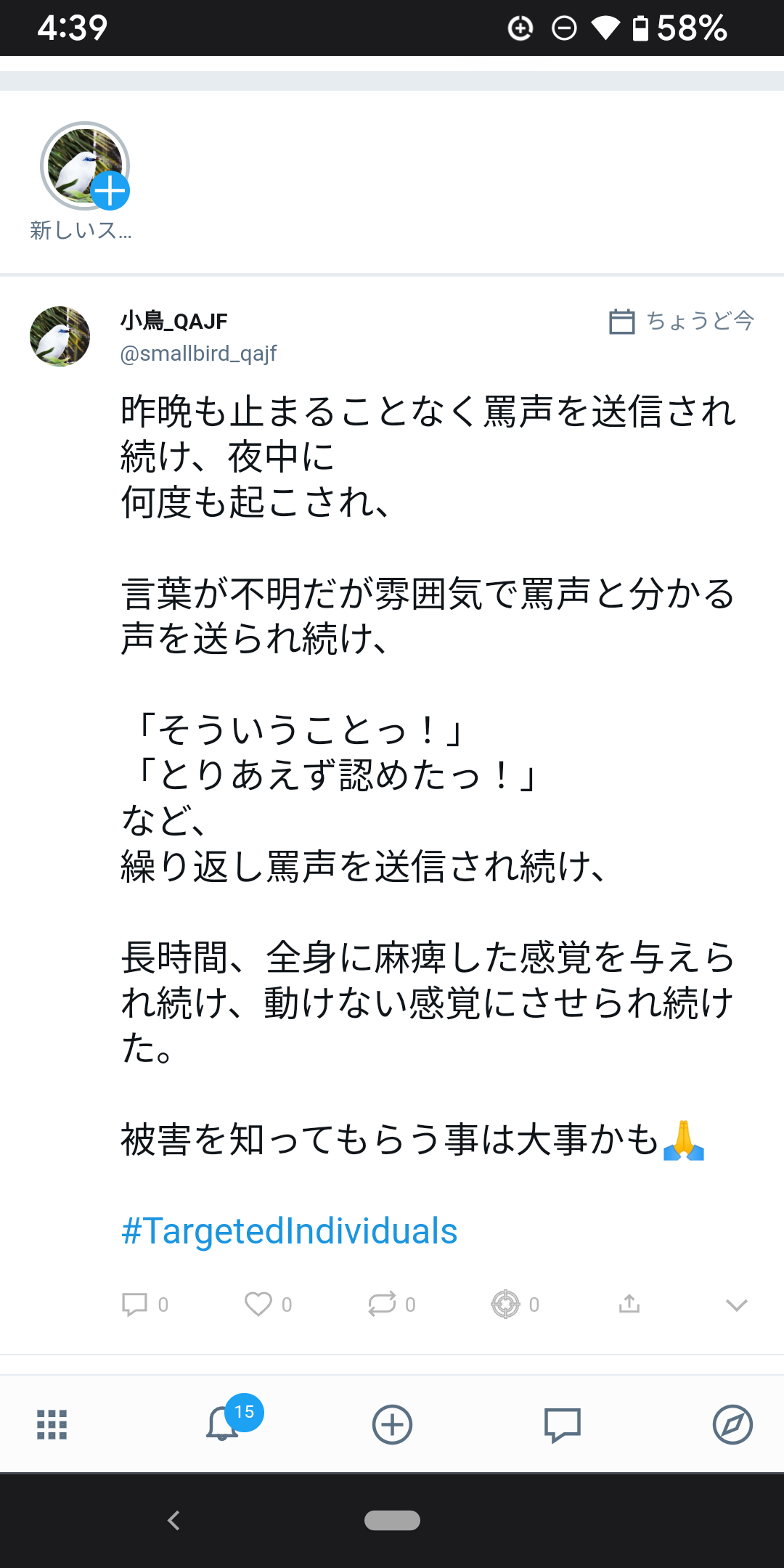Like the post by 小鳥_QAJF

tap(258, 1304)
